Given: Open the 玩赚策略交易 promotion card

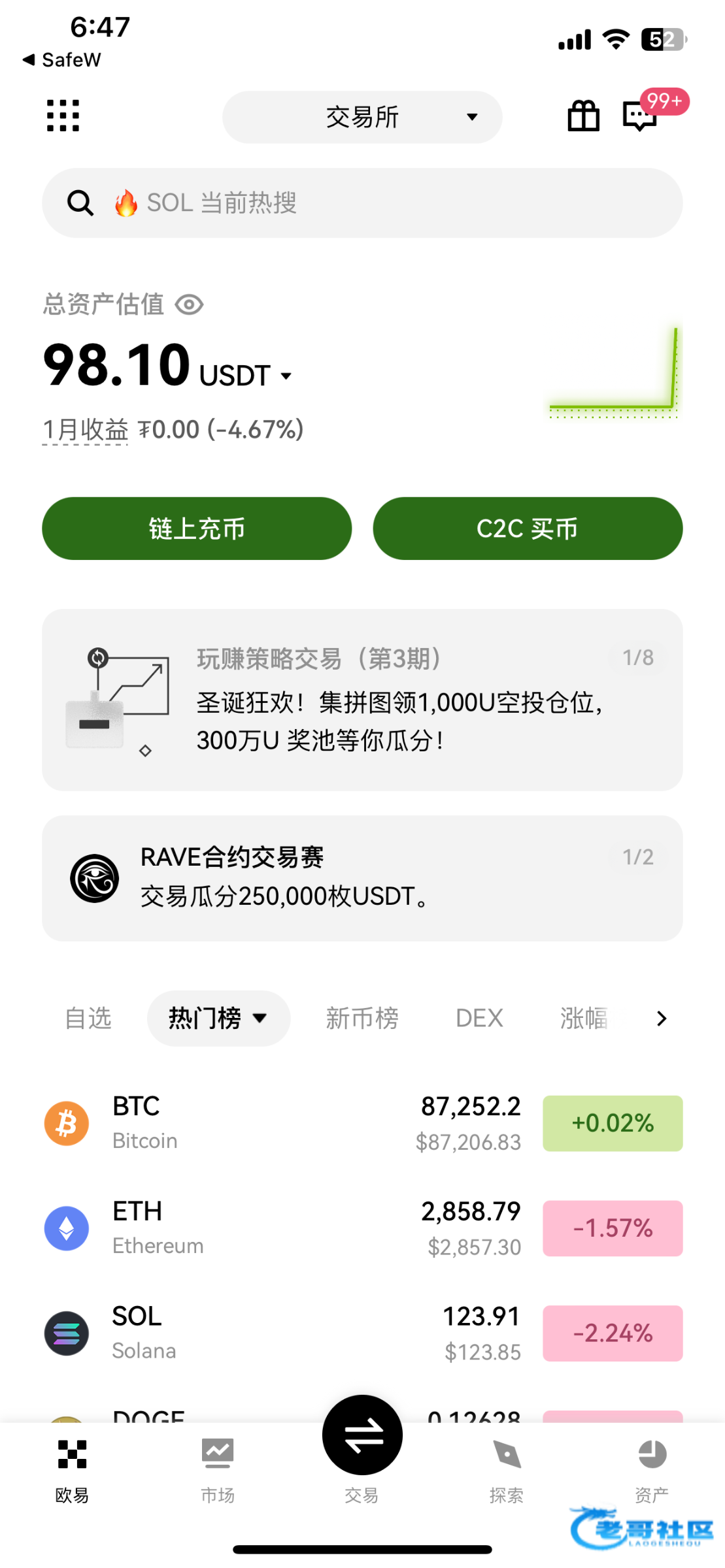Looking at the screenshot, I should tap(362, 700).
